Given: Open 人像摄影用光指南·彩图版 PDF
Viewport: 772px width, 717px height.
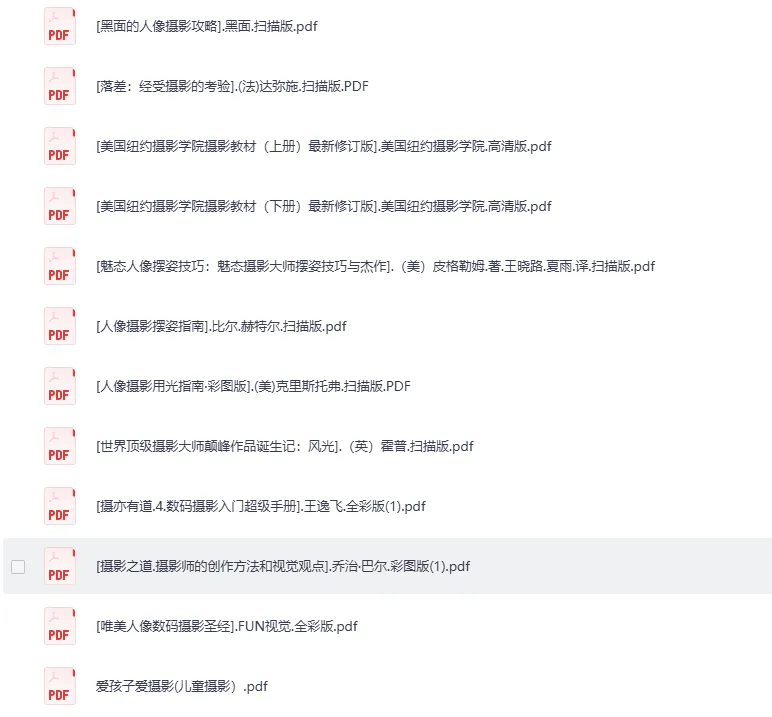Looking at the screenshot, I should point(253,386).
